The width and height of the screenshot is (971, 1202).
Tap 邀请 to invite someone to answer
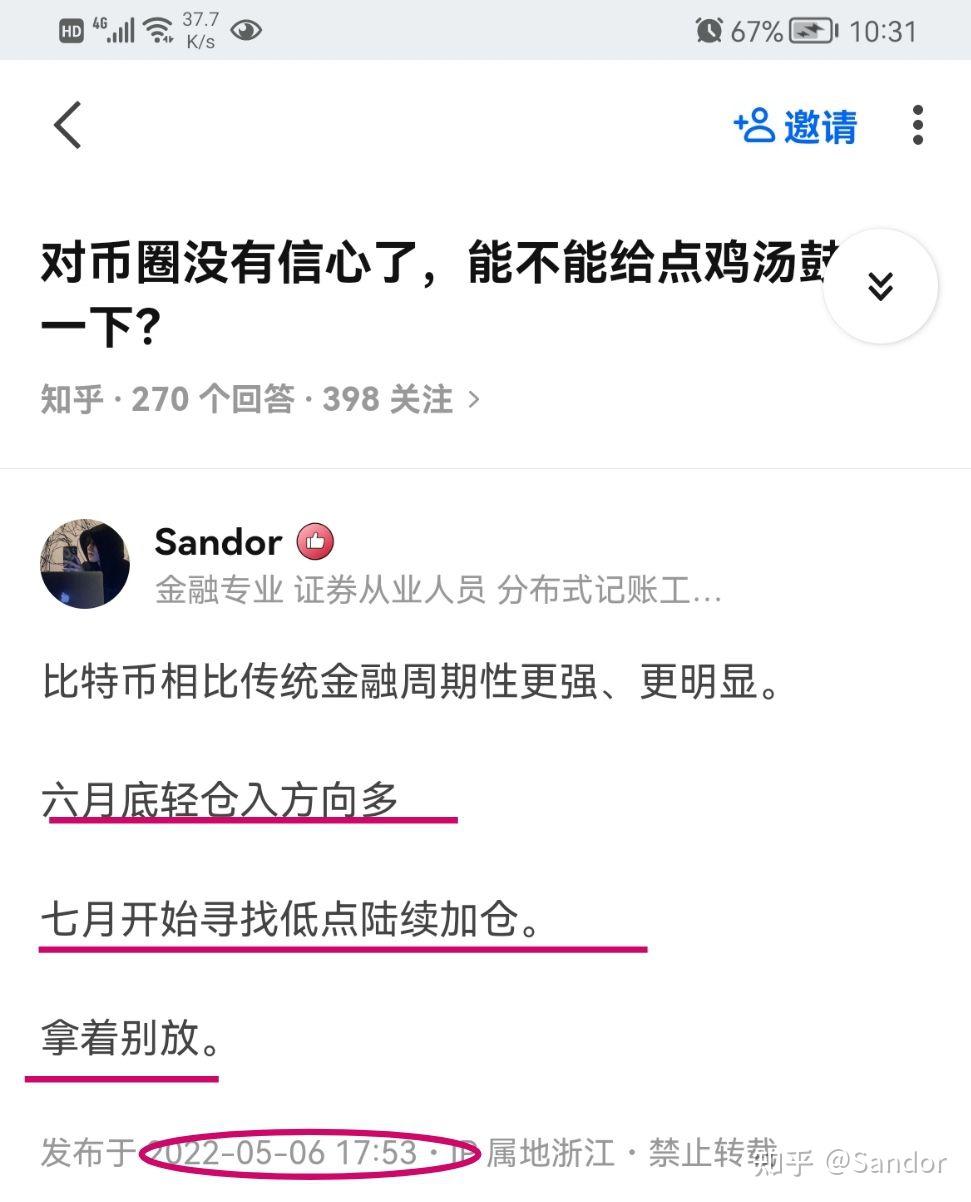click(796, 126)
